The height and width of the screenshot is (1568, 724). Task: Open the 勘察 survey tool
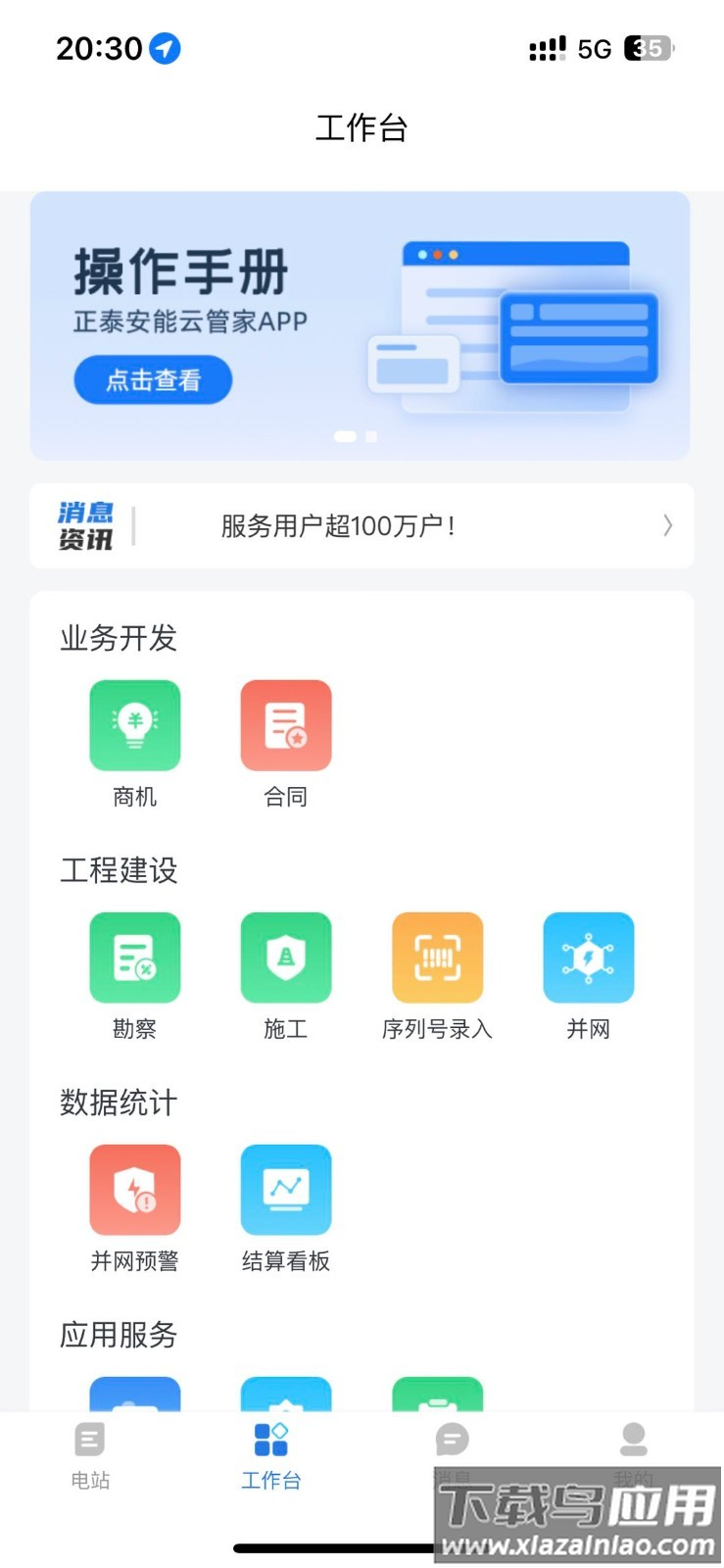134,957
